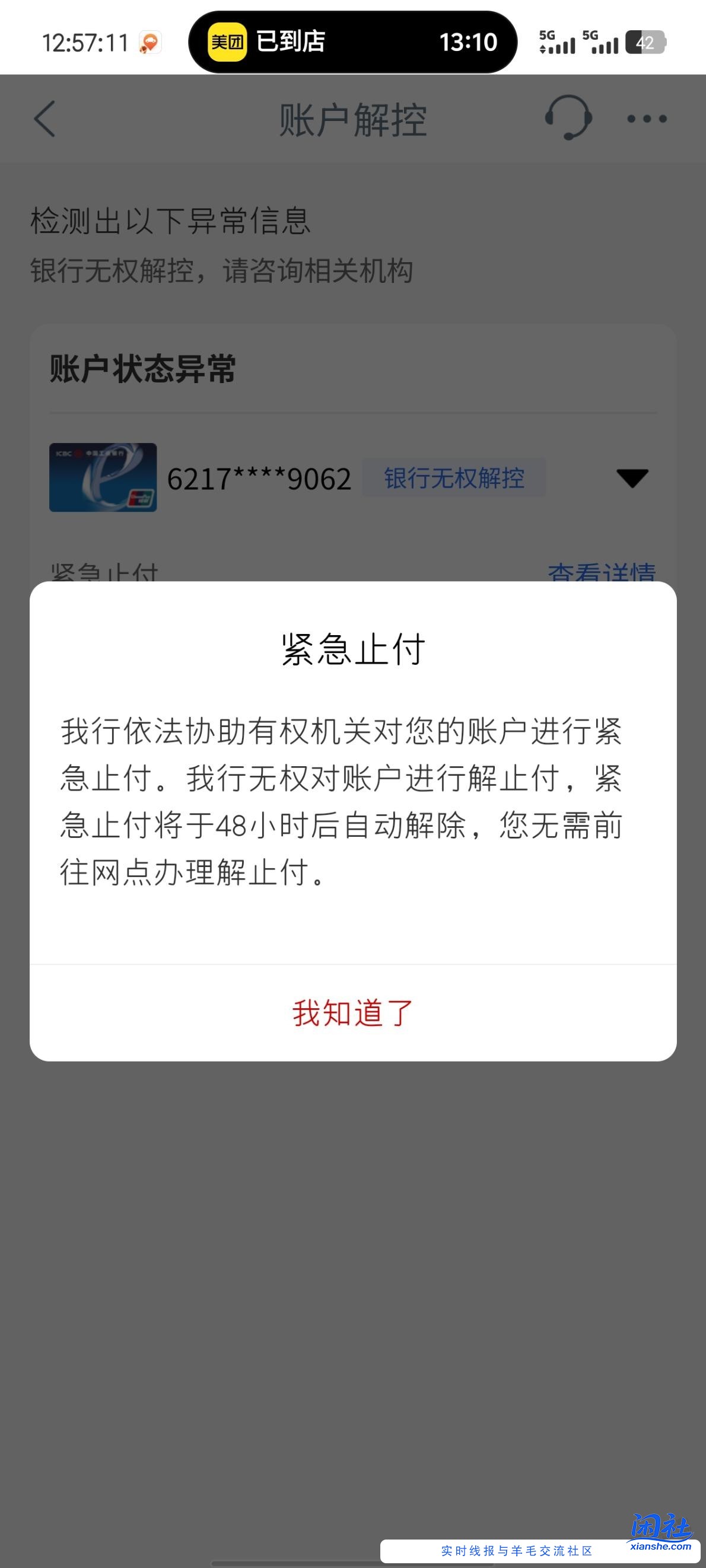Tap the first 5G signal indicator
This screenshot has height=1568, width=706.
click(557, 42)
